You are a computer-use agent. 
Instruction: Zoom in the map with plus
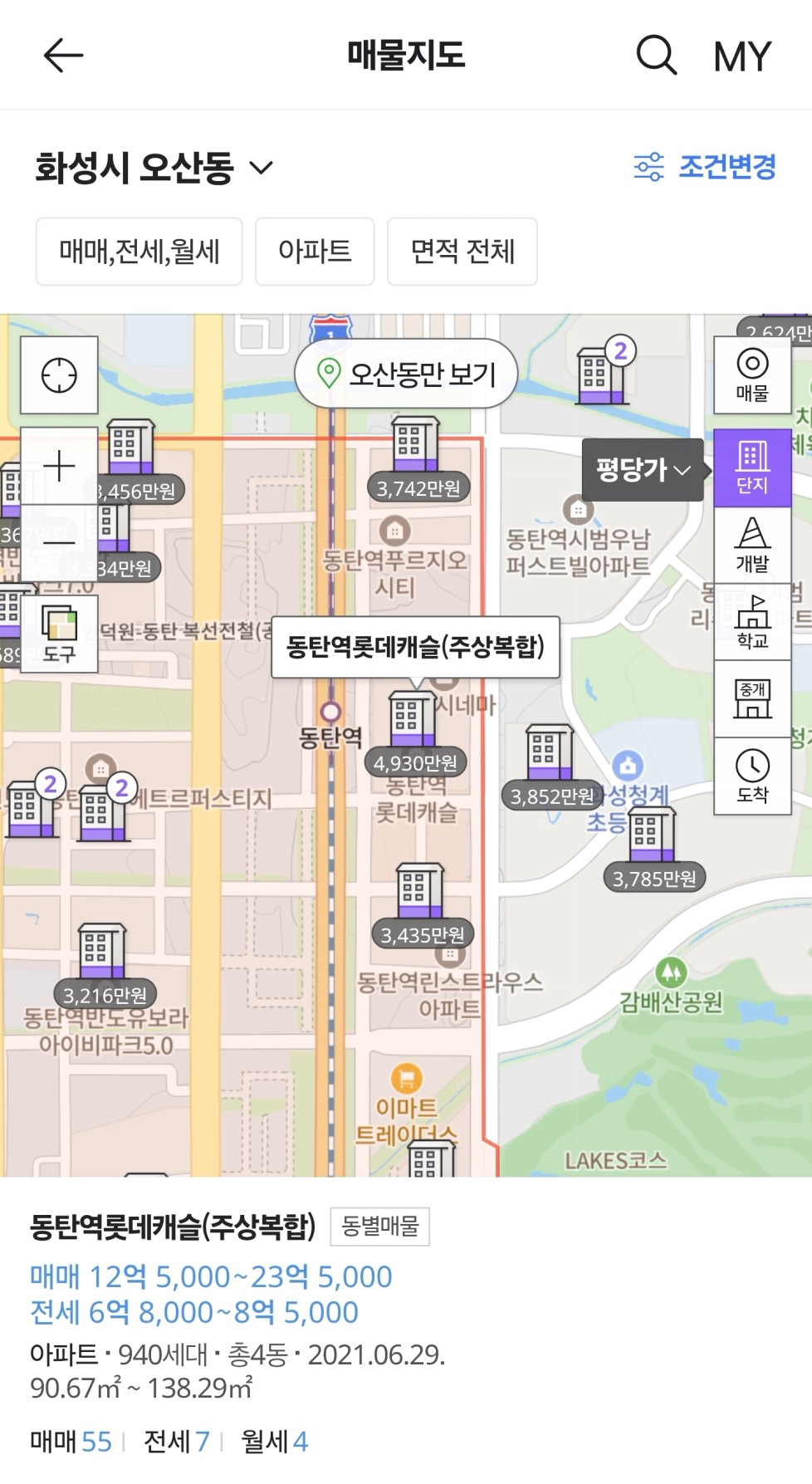pyautogui.click(x=59, y=466)
